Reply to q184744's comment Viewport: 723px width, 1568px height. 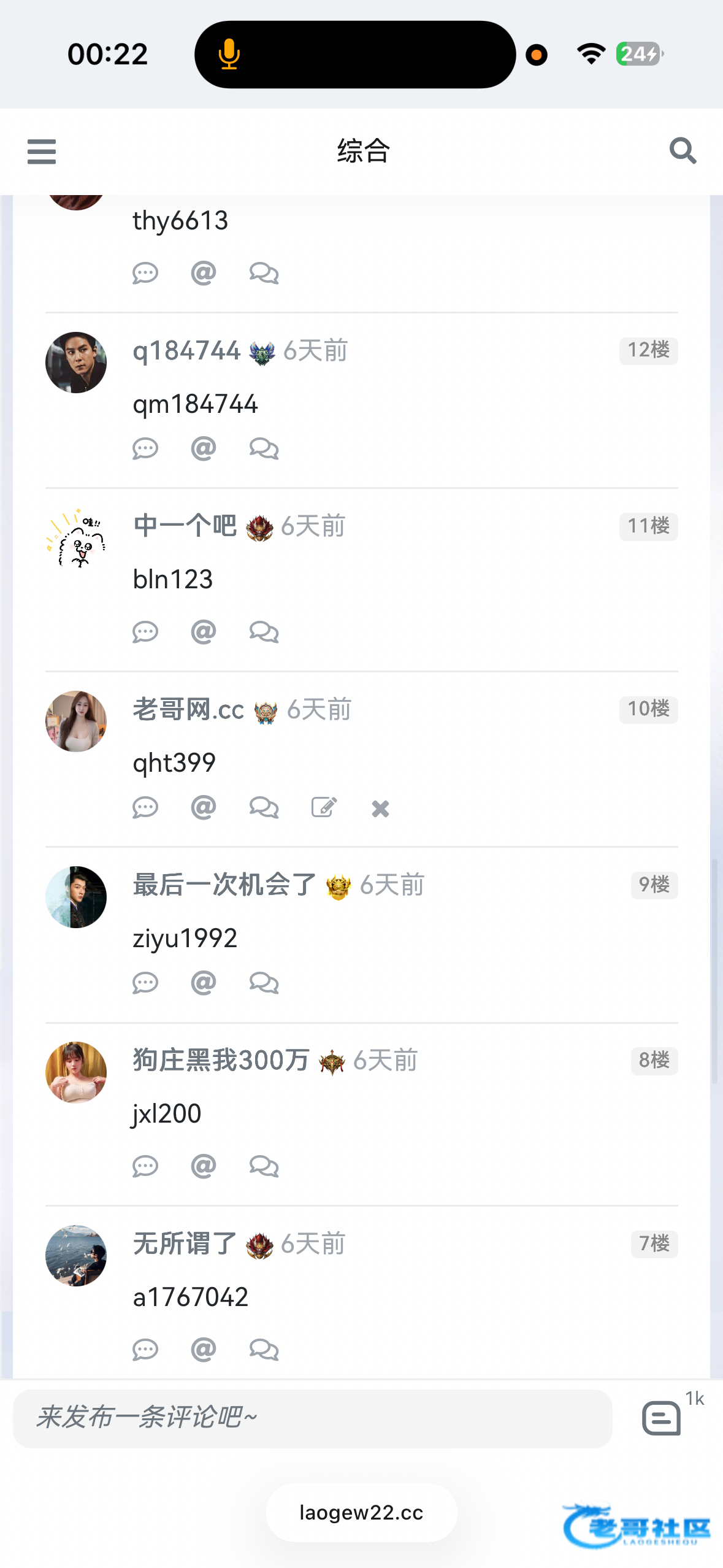tap(145, 449)
